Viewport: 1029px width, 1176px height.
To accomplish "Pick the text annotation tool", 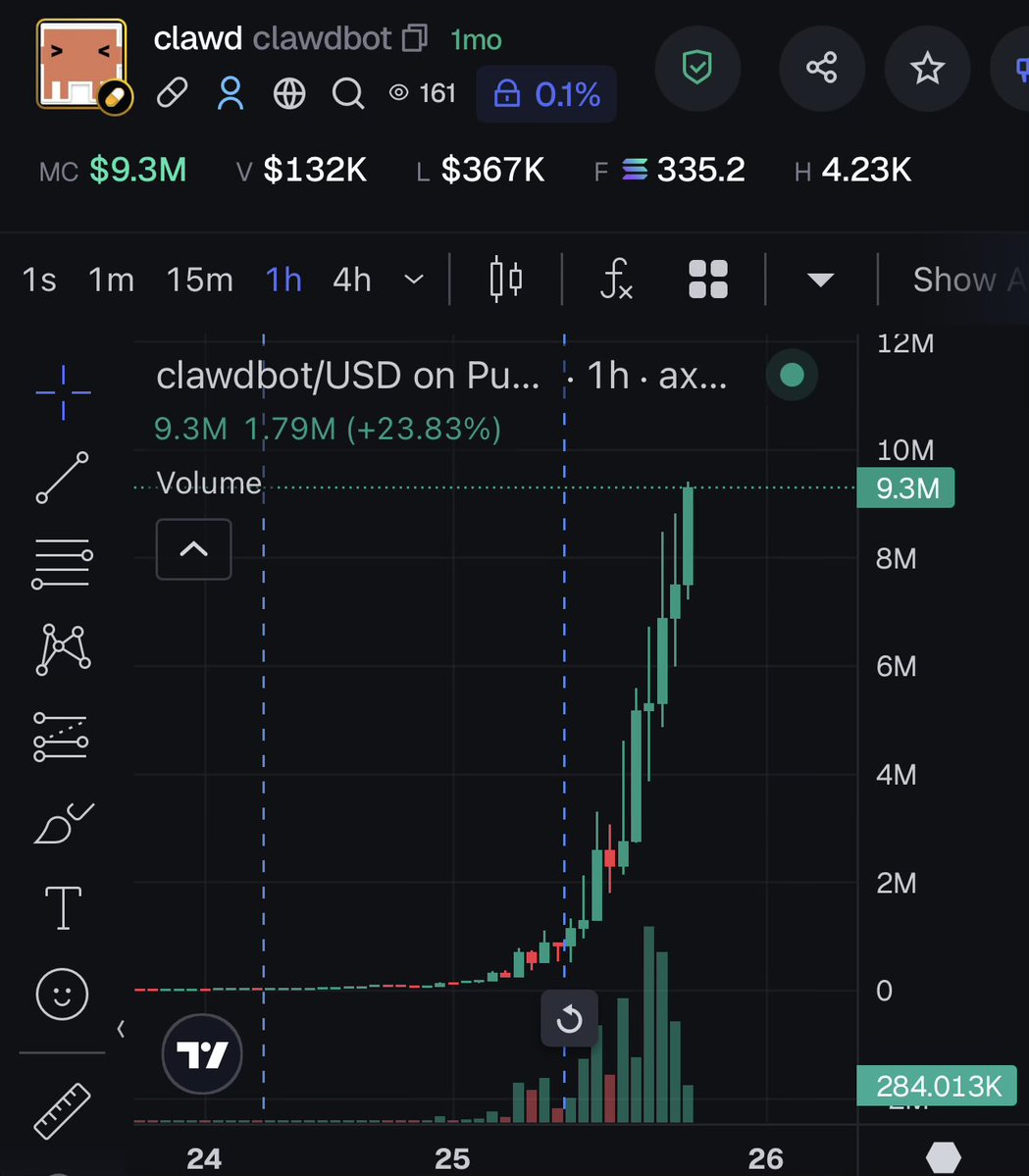I will pyautogui.click(x=63, y=907).
